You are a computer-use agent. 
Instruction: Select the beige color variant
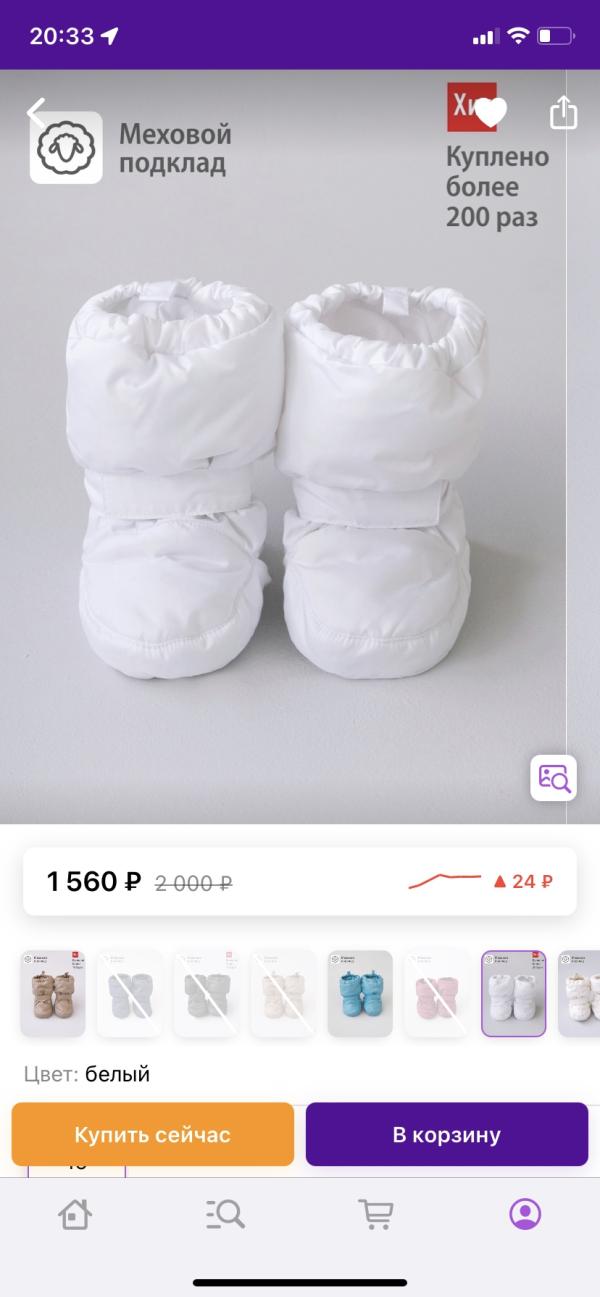53,993
